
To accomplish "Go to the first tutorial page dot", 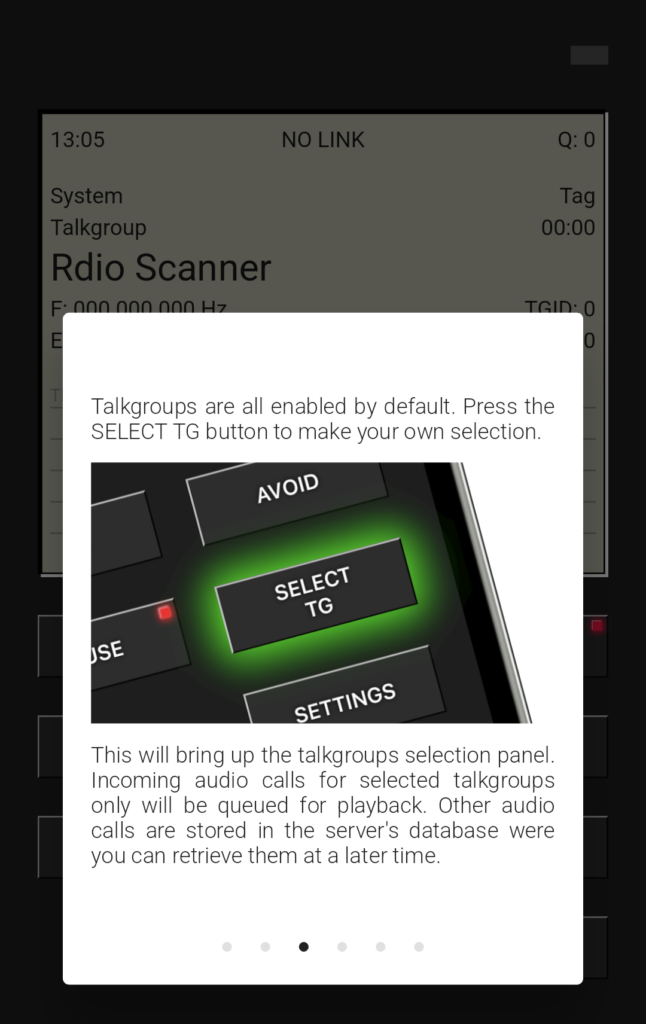I will [227, 946].
